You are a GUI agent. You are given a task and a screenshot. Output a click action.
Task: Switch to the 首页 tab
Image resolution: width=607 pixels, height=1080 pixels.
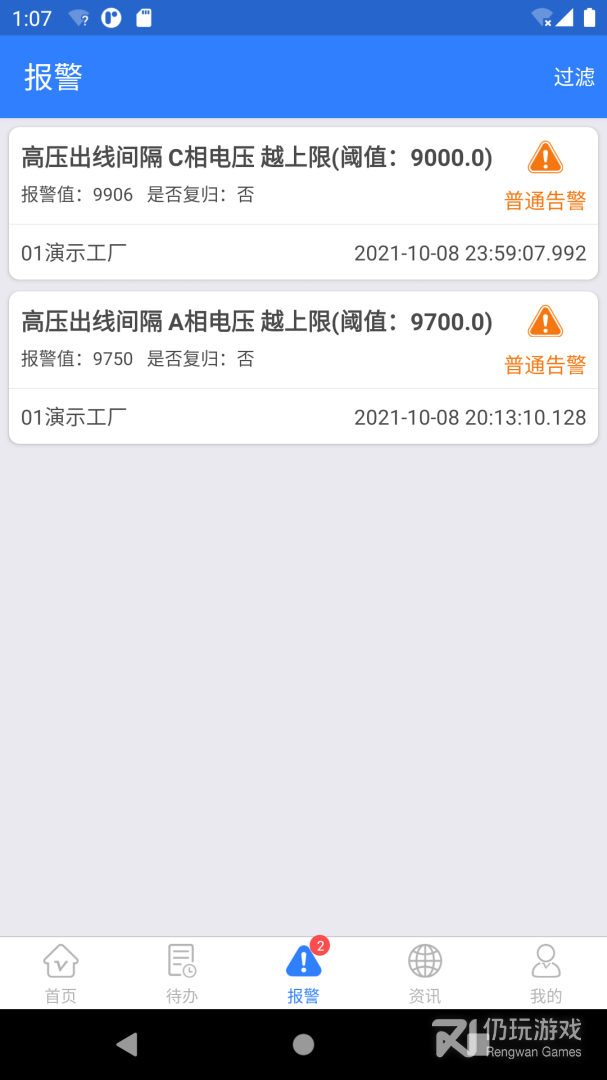(x=61, y=973)
